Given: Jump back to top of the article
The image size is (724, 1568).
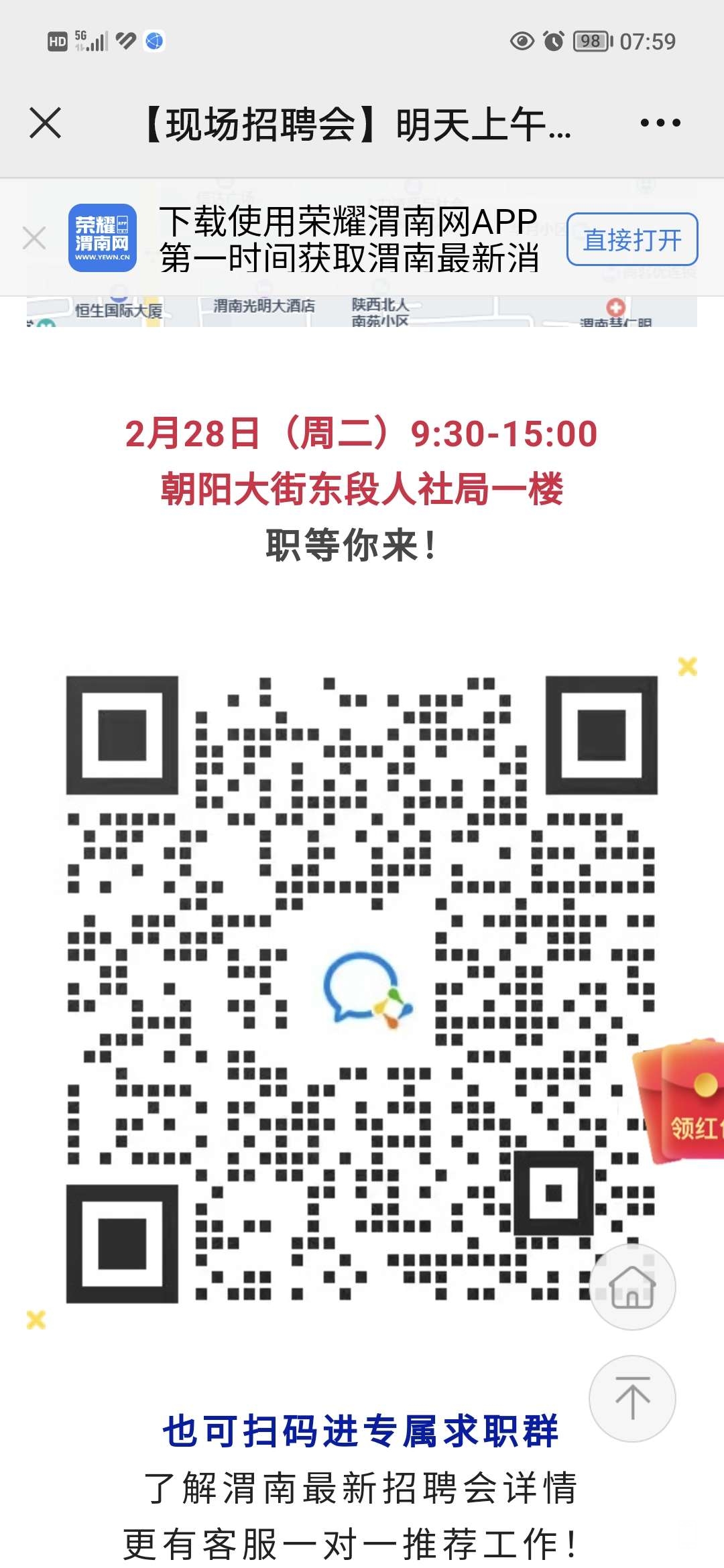Looking at the screenshot, I should [x=631, y=1399].
